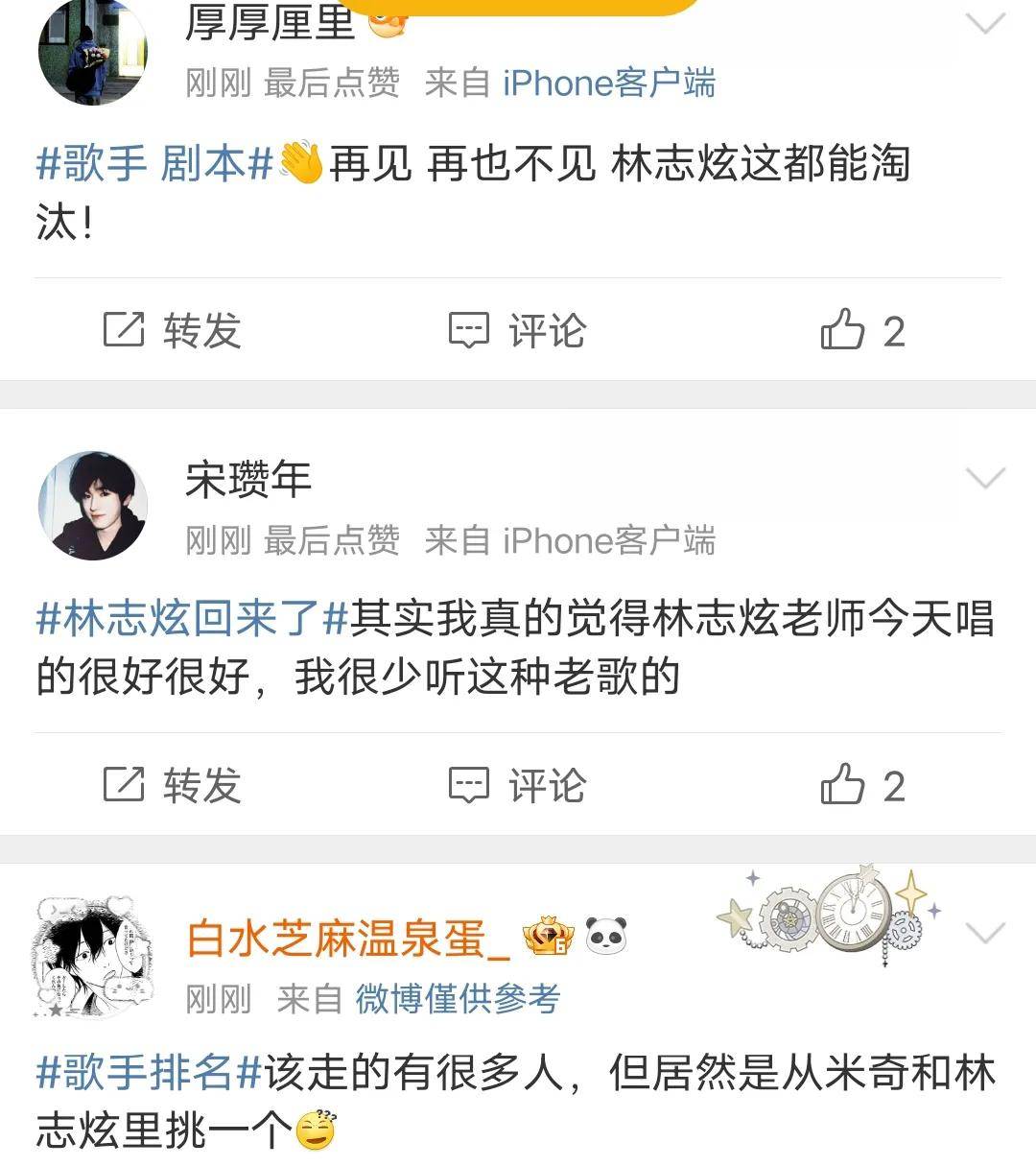The image size is (1036, 1166).
Task: Comment on 厚厚厘里's post
Action: pos(518,331)
